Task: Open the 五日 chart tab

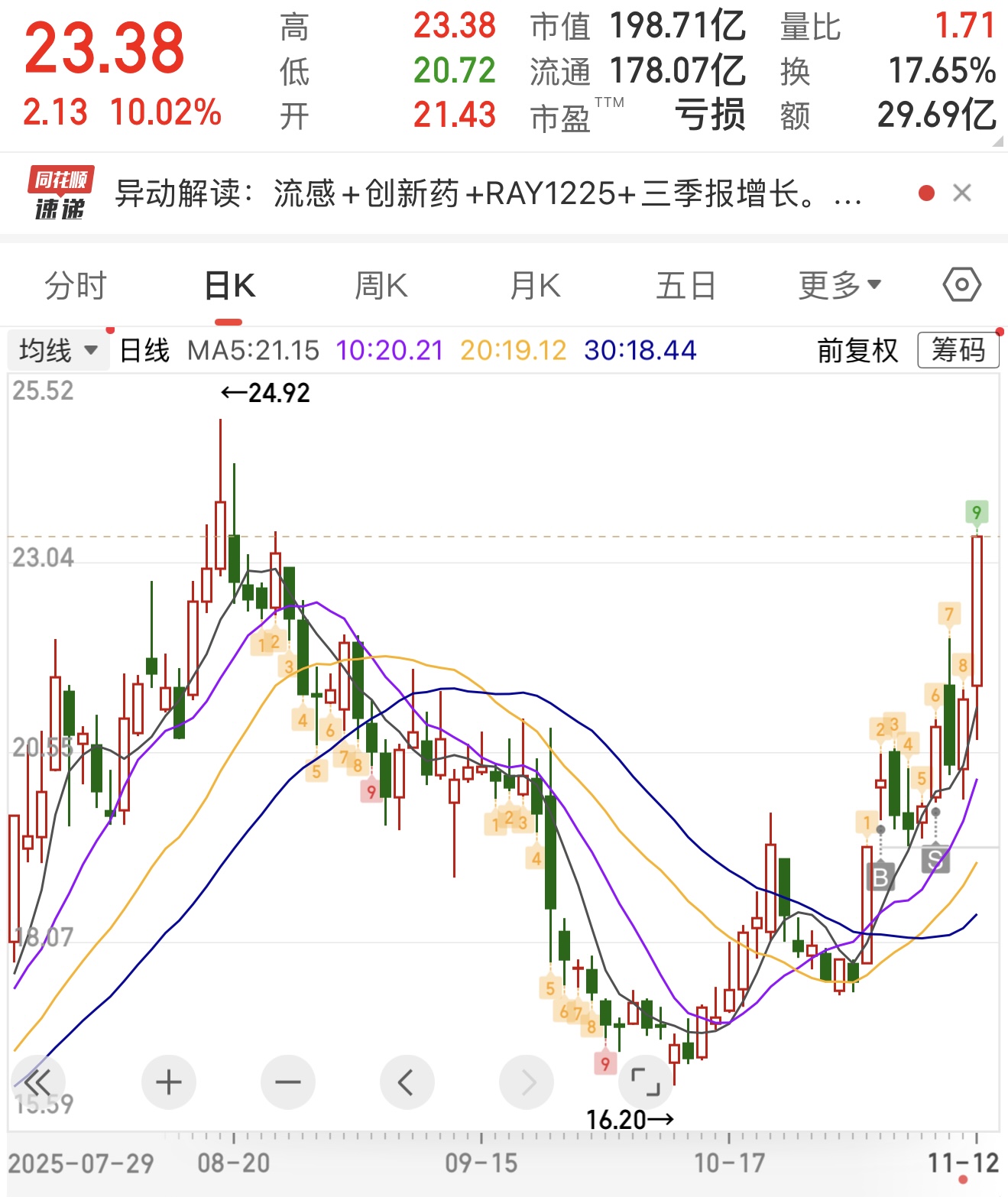Action: coord(686,286)
